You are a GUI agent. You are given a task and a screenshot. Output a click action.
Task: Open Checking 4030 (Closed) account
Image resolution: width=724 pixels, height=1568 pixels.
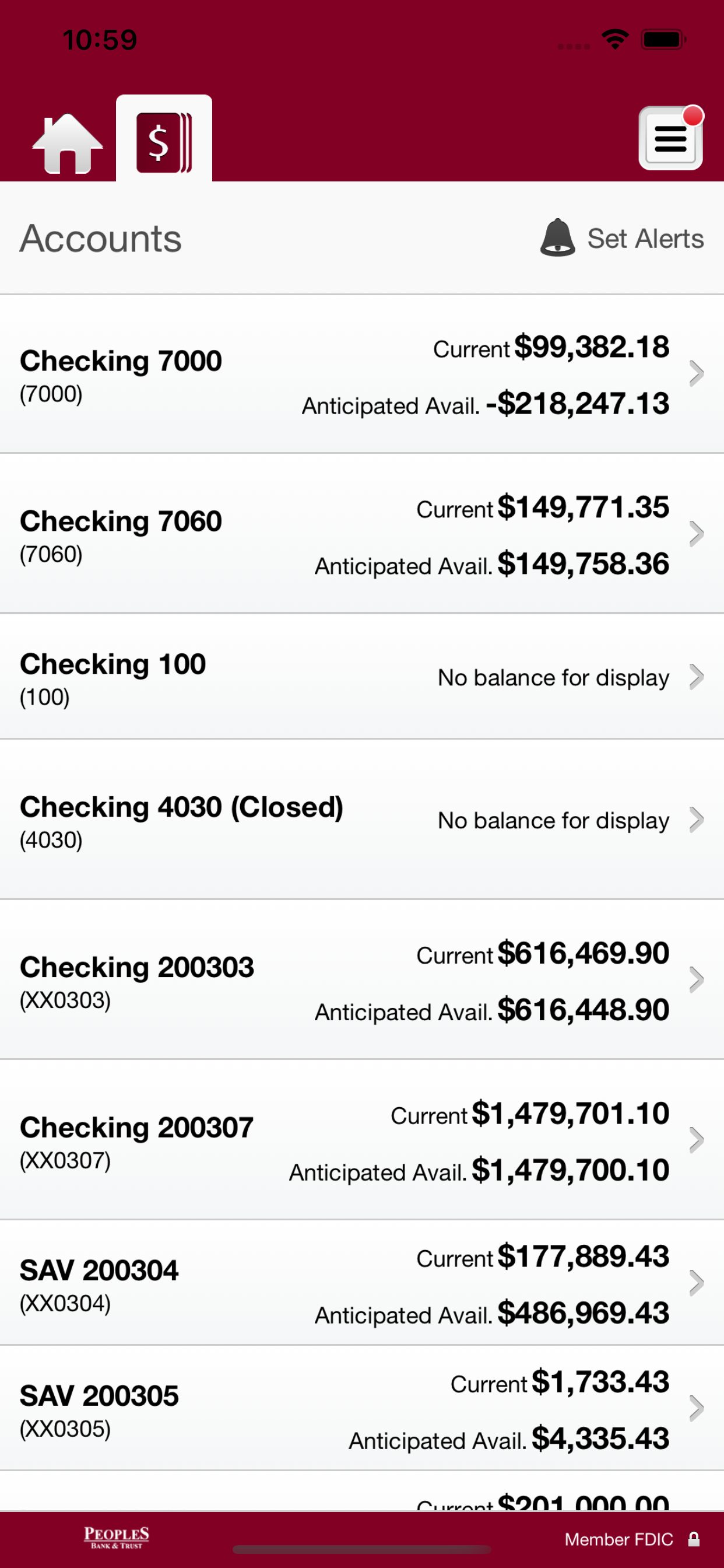(x=362, y=820)
